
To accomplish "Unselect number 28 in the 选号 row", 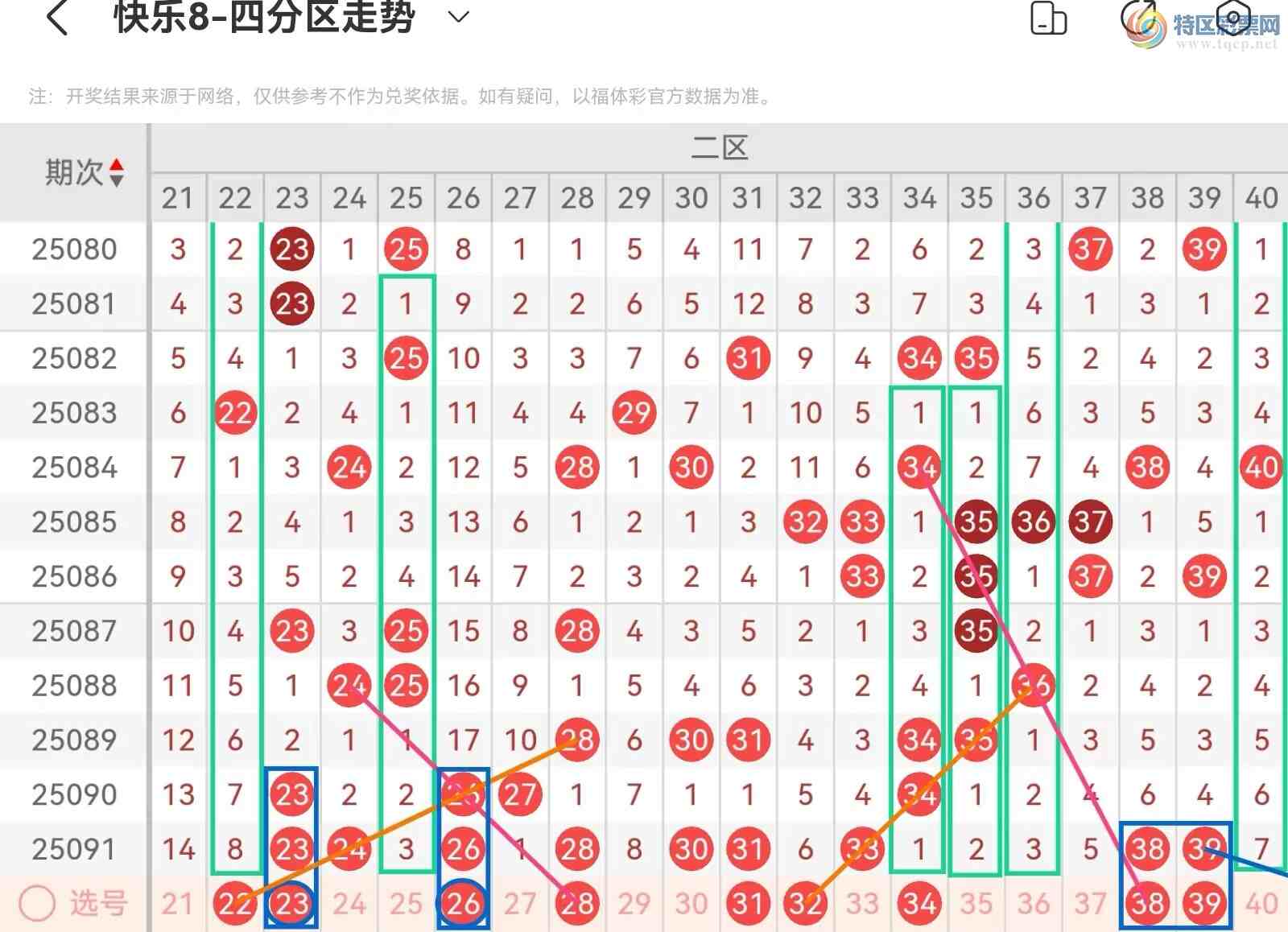I will pyautogui.click(x=577, y=904).
